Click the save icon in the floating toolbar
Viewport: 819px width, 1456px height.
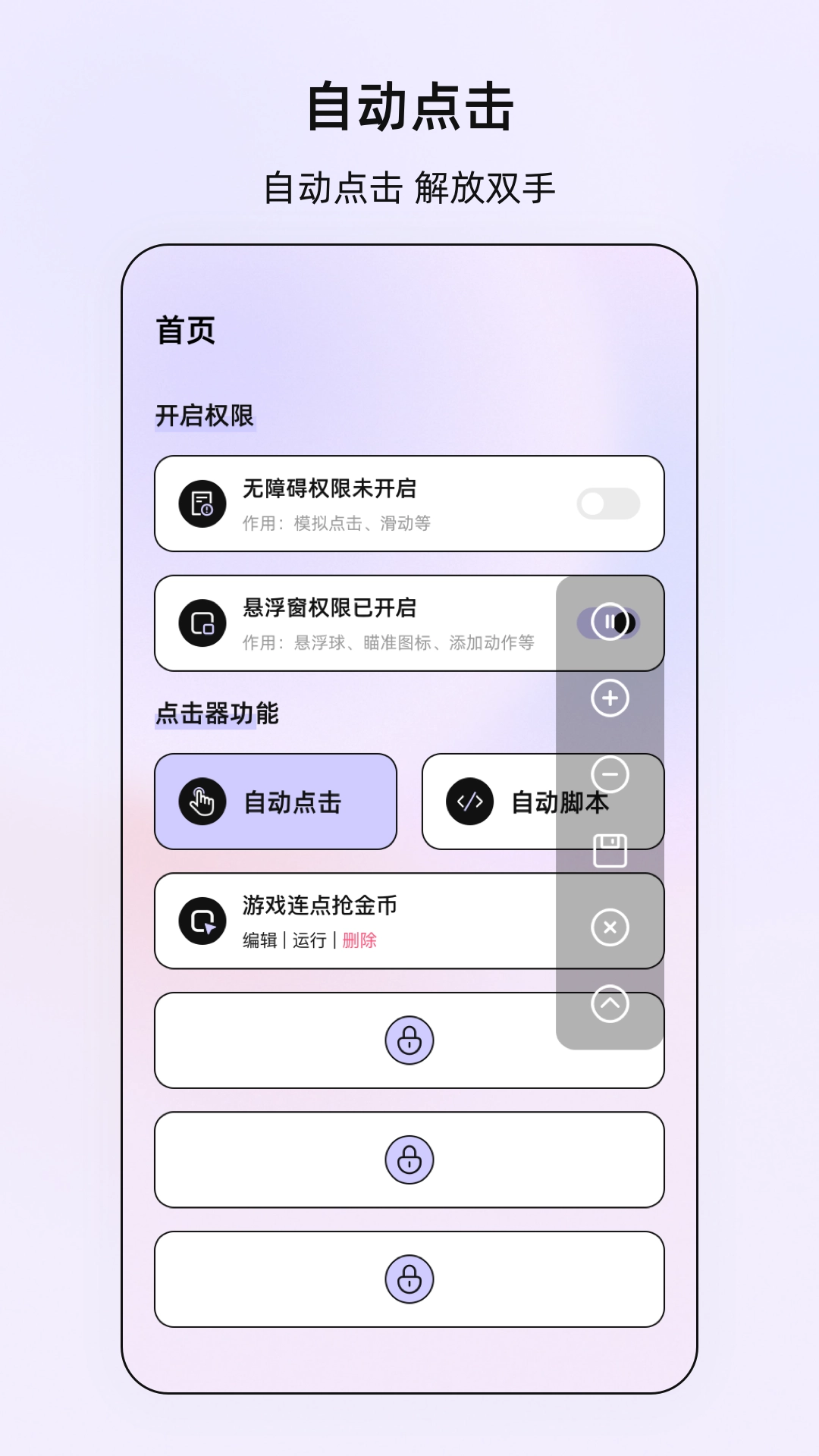tap(609, 850)
